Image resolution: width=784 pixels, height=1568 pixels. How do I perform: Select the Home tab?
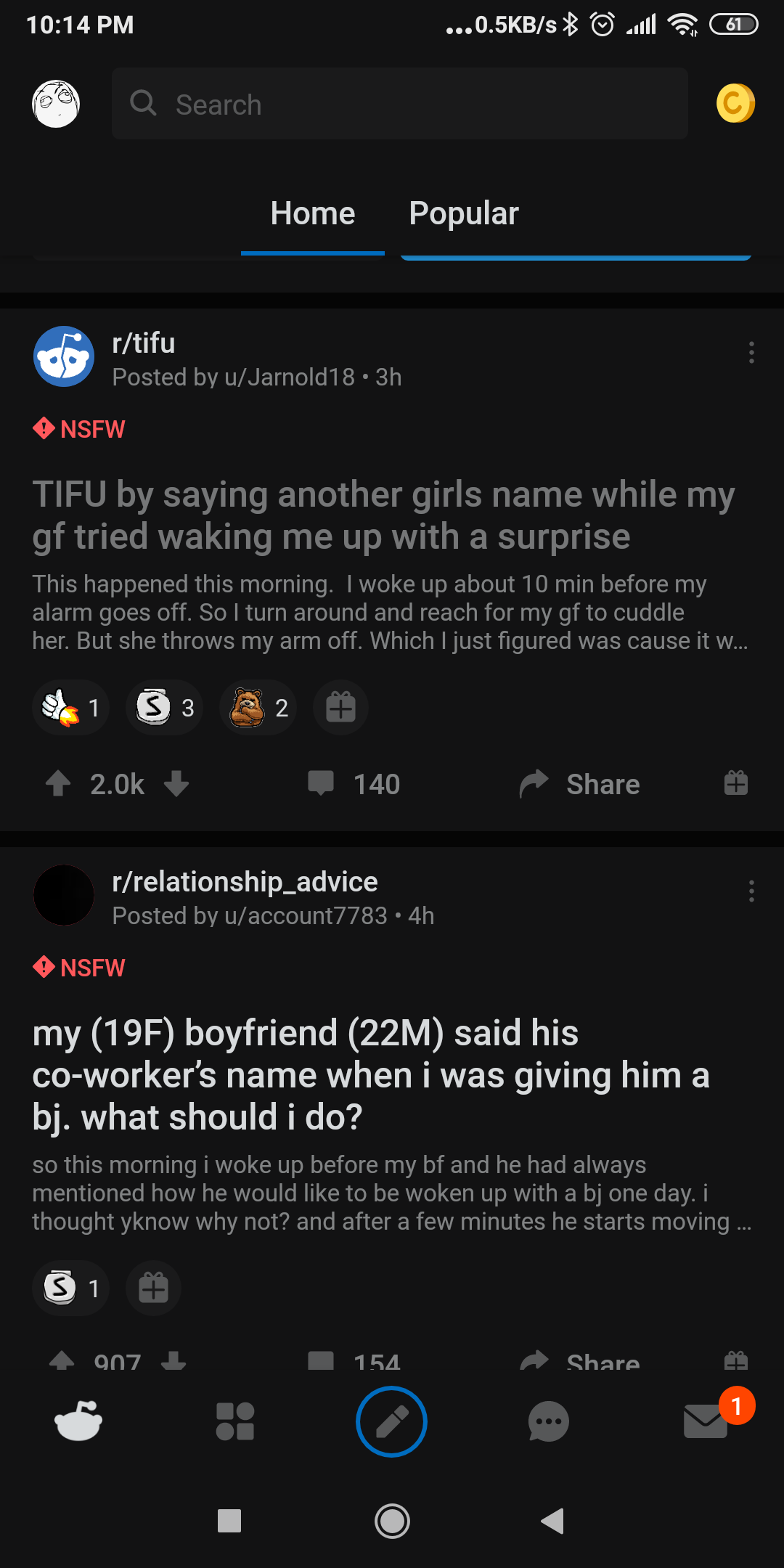click(x=312, y=213)
